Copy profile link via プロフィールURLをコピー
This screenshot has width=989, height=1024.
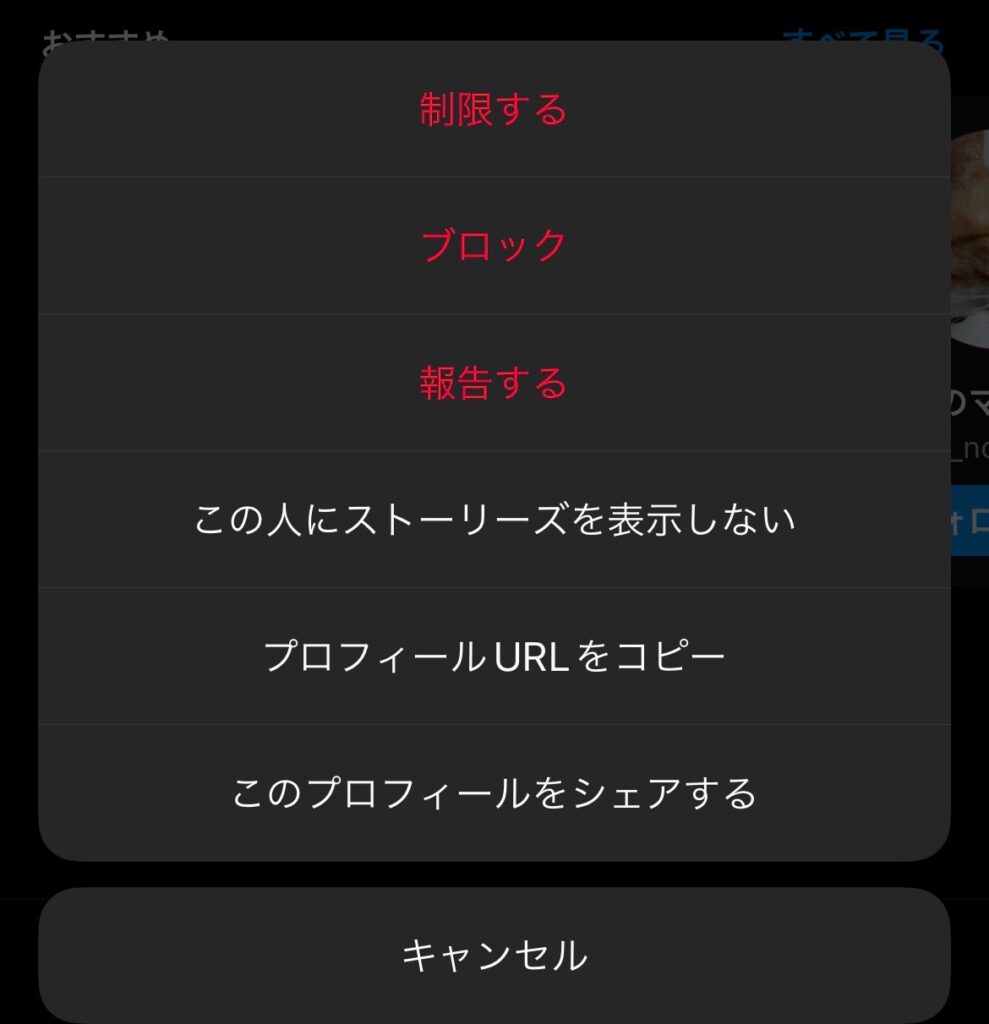click(x=494, y=656)
